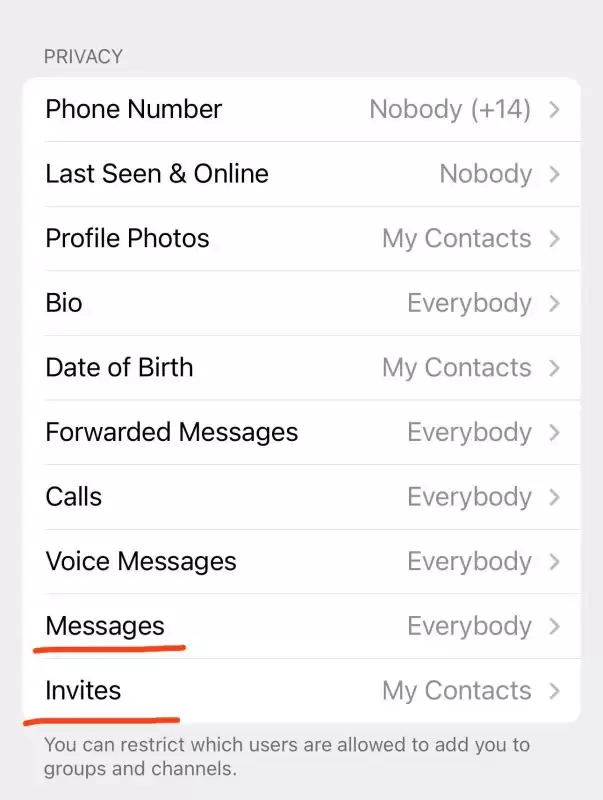Image resolution: width=603 pixels, height=800 pixels.
Task: Open Last Seen & Online setting
Action: [x=300, y=174]
